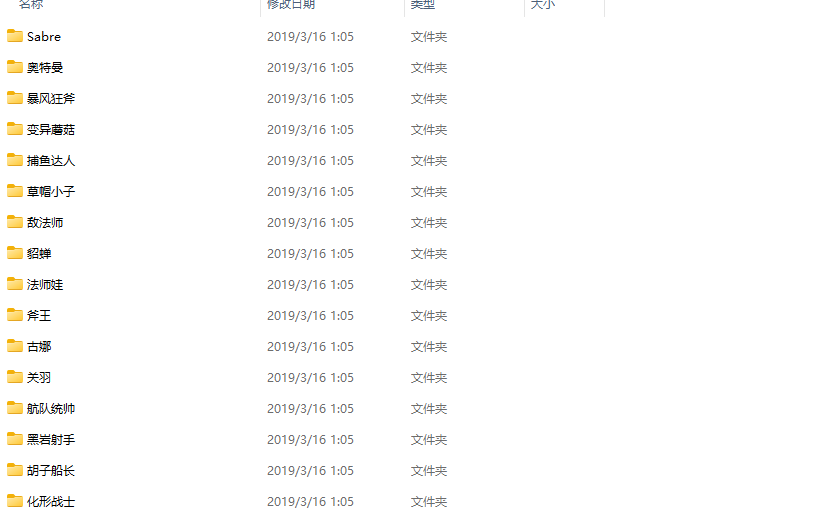Open the 貂蝉 folder
The height and width of the screenshot is (527, 825).
click(38, 254)
